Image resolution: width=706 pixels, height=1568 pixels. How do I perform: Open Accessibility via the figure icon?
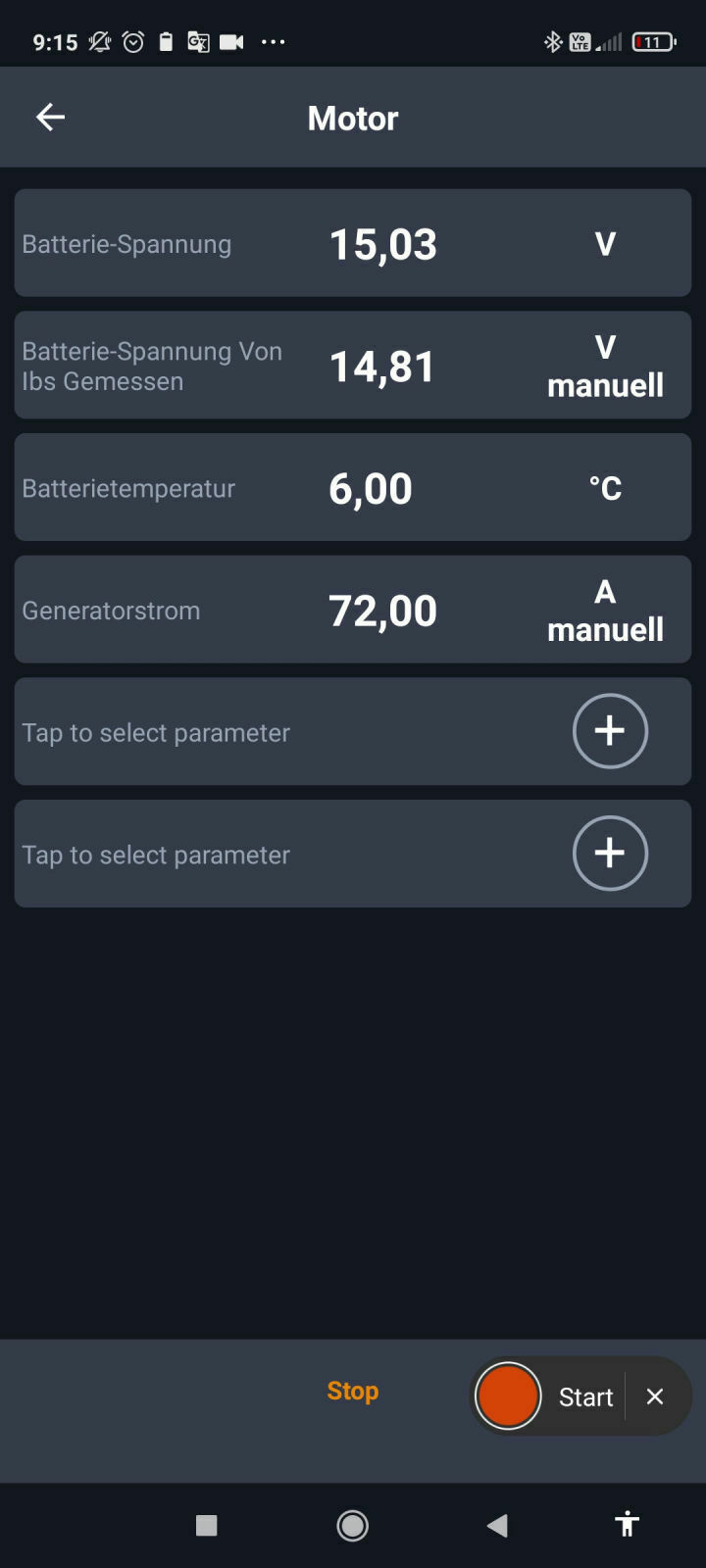pyautogui.click(x=627, y=1525)
